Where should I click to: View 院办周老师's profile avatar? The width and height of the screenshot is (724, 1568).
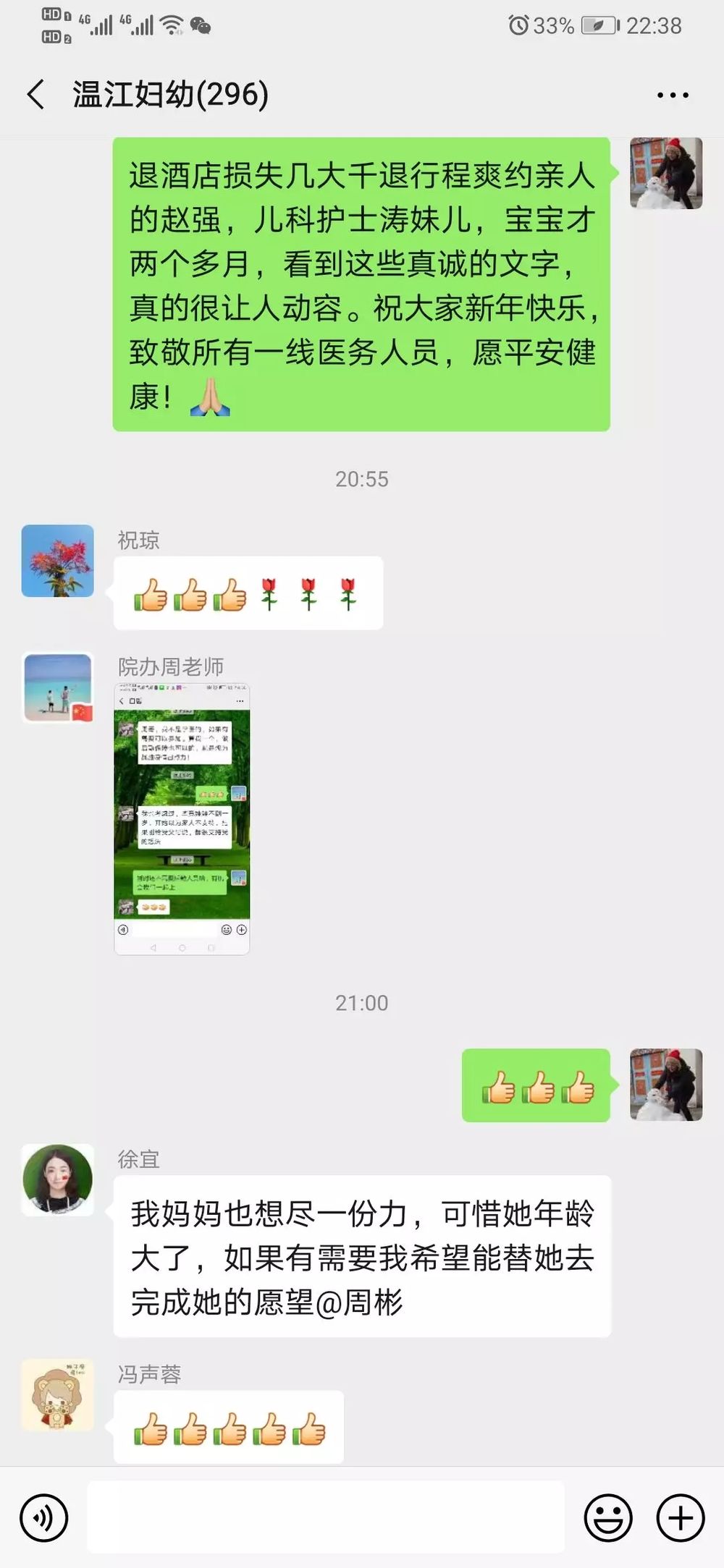coord(58,688)
